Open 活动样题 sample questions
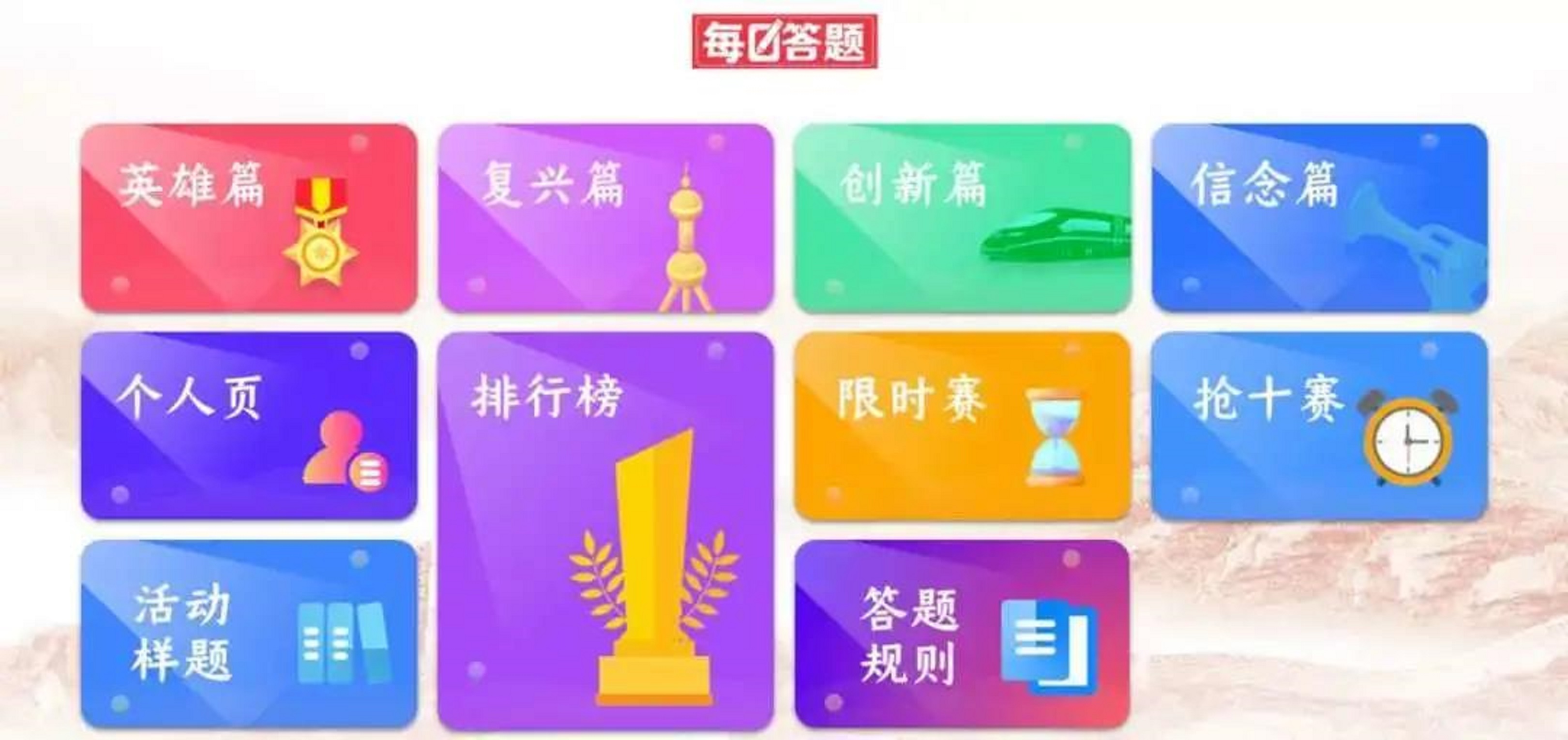Viewport: 1568px width, 740px height. pos(249,634)
